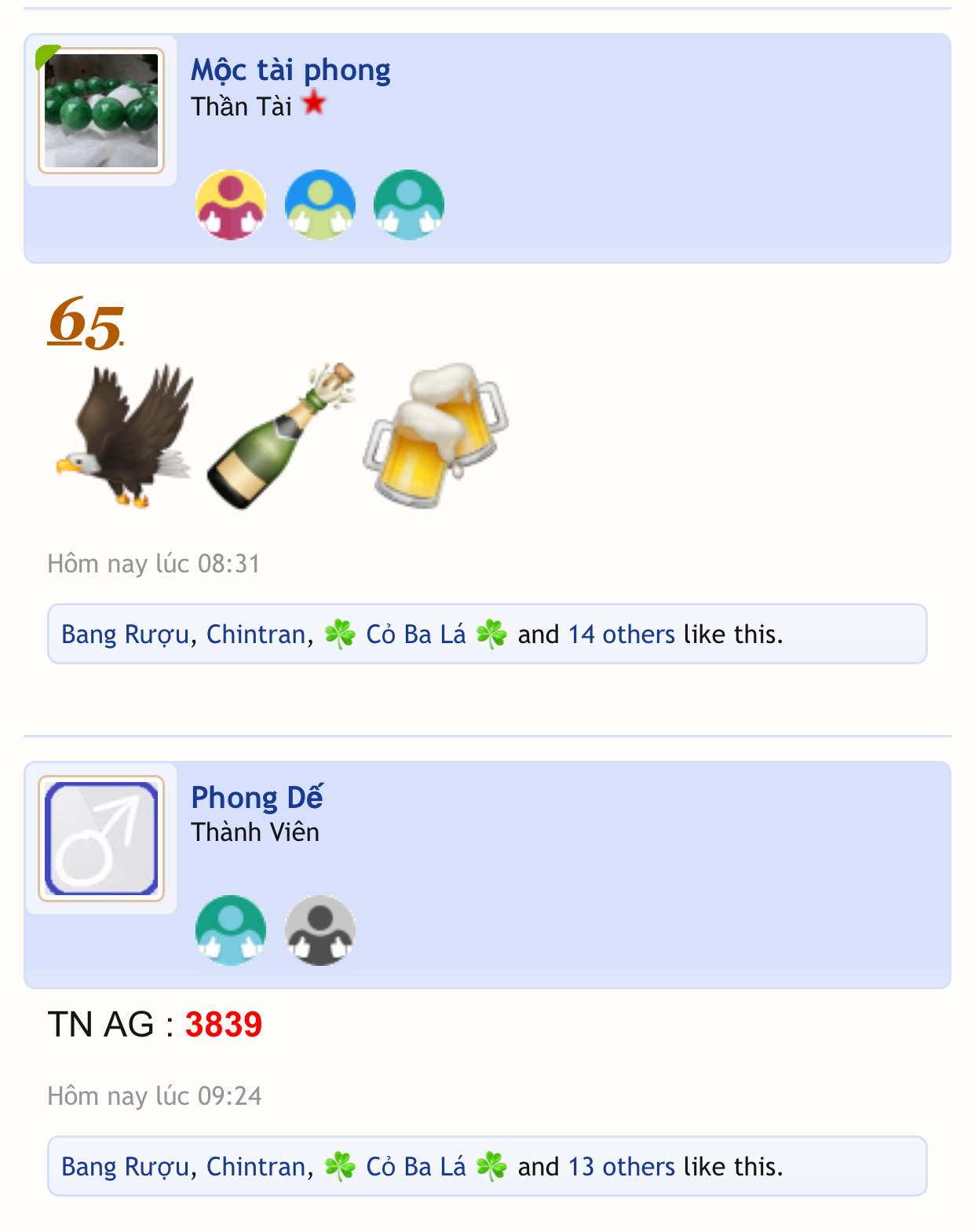Tap Mộc tài phong's avatar picture

(x=101, y=111)
